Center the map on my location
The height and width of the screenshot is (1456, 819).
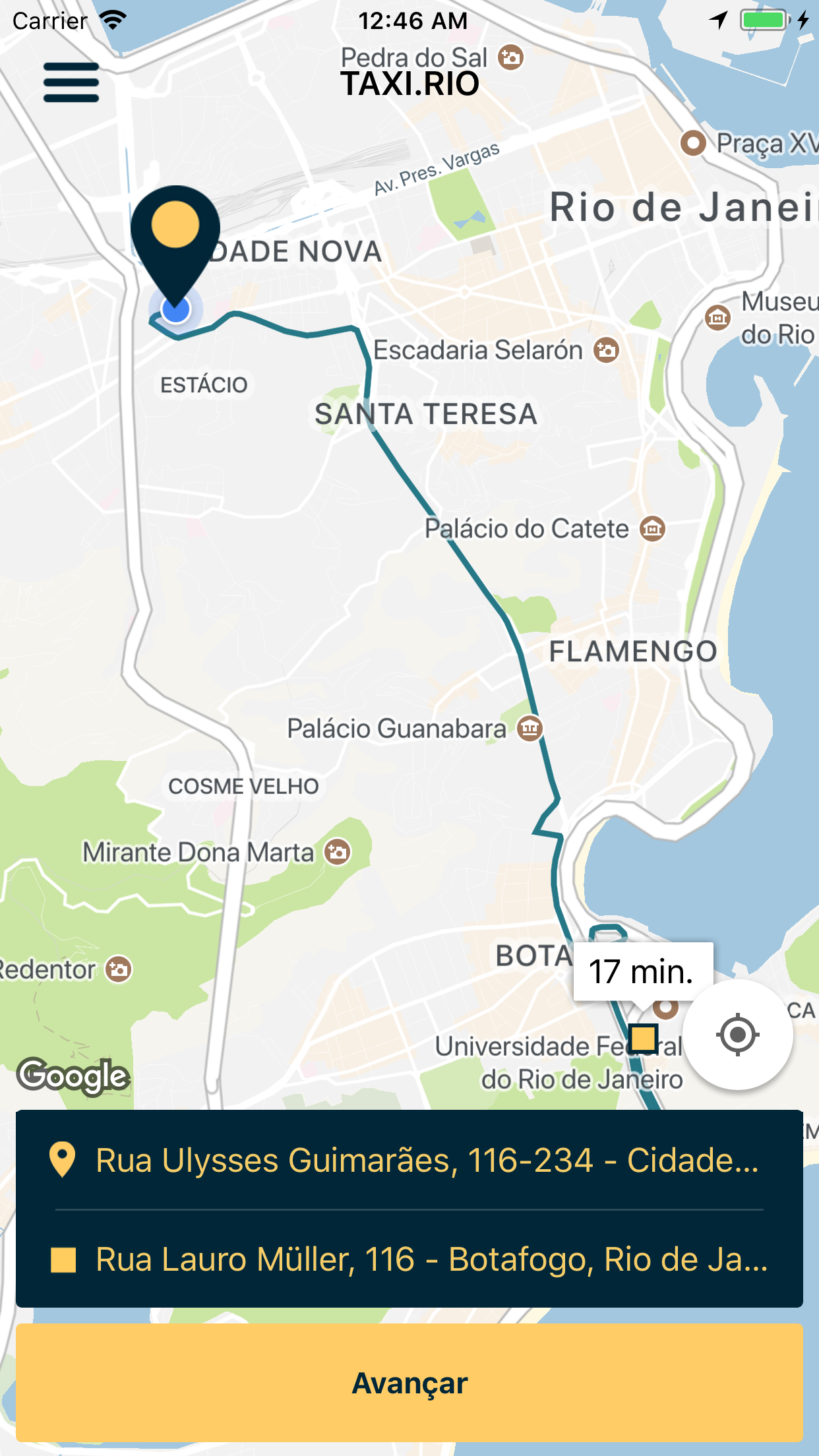[737, 1035]
